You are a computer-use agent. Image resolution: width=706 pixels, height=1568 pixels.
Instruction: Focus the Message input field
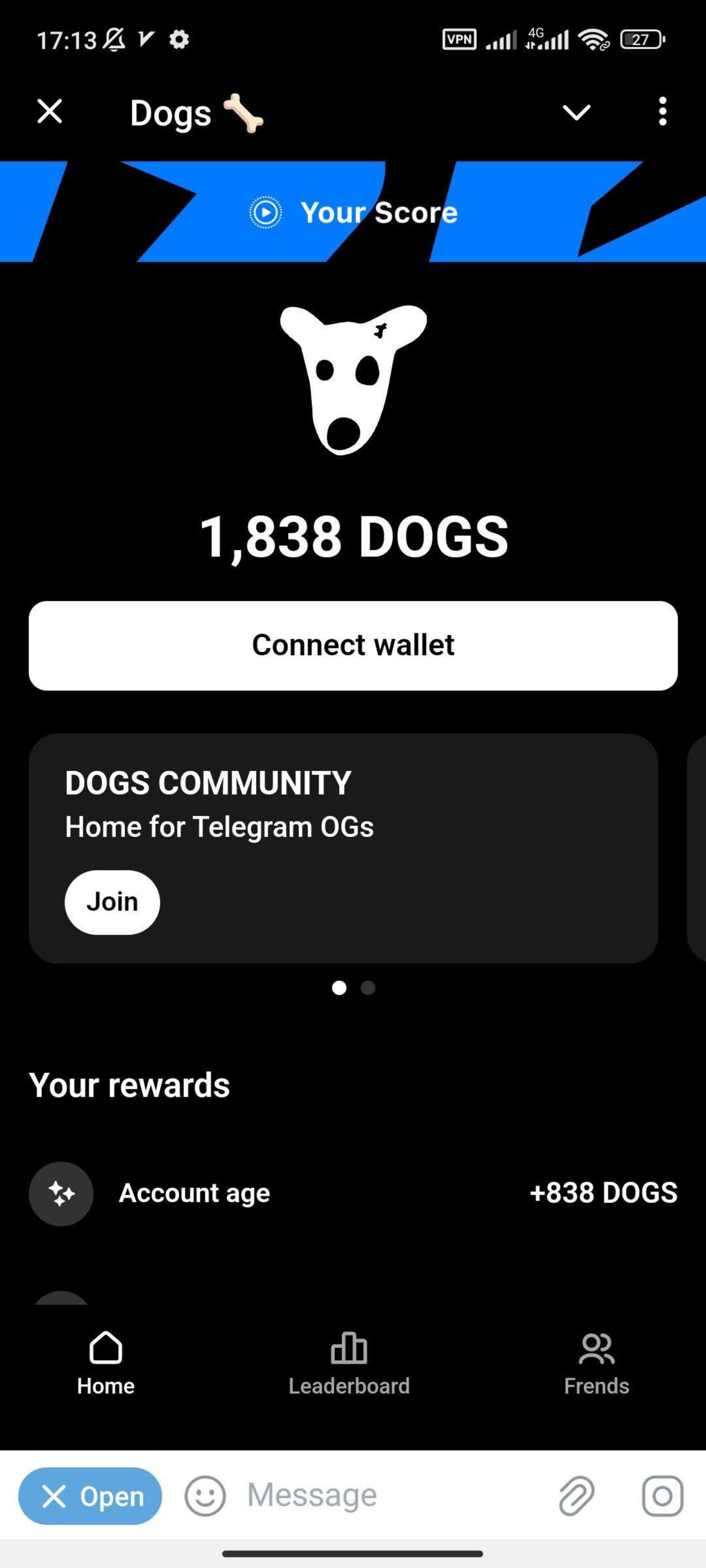(x=390, y=1496)
